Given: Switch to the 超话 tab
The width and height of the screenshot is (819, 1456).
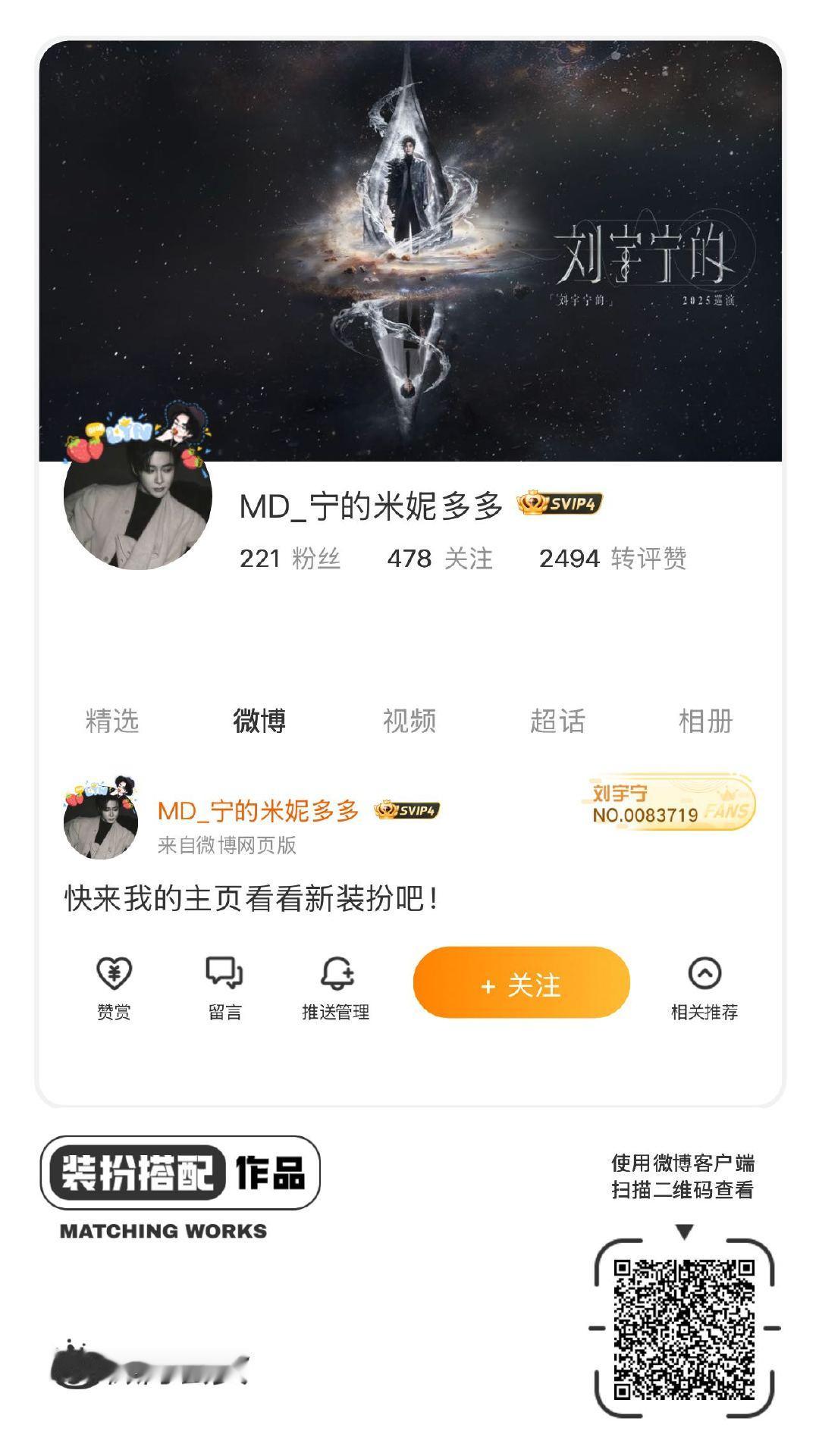Looking at the screenshot, I should (x=559, y=723).
